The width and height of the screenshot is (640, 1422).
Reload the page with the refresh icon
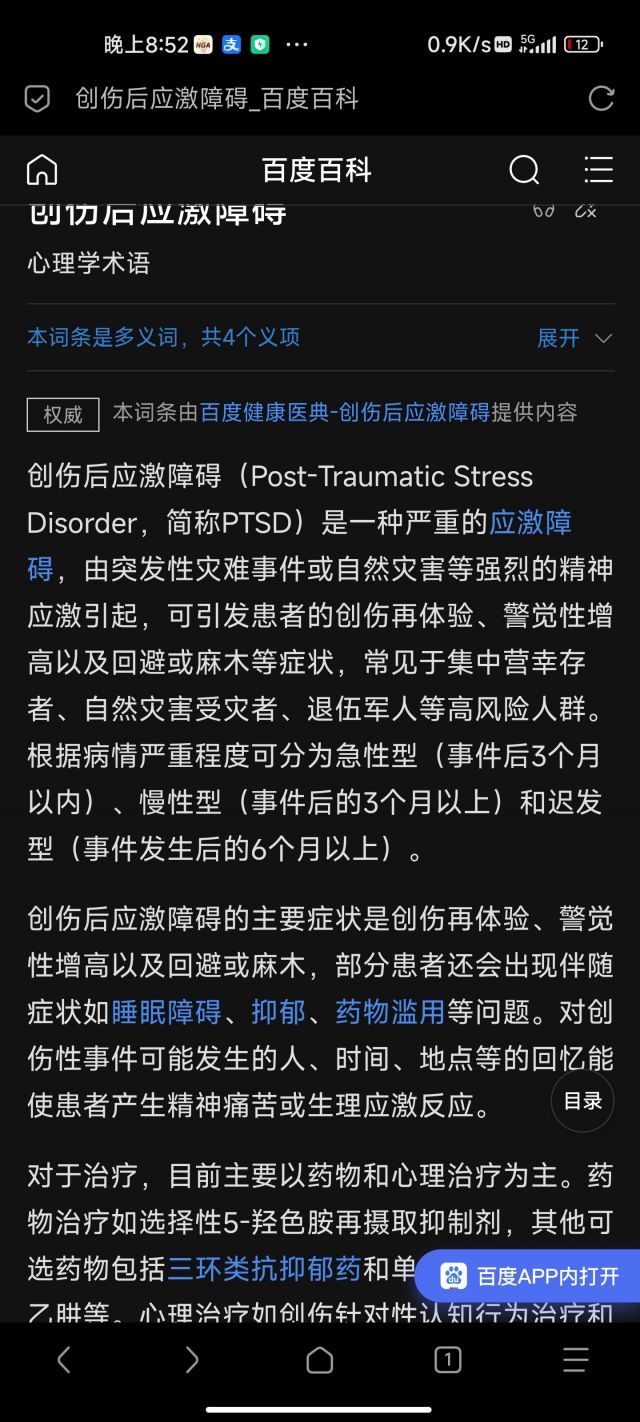(x=601, y=98)
